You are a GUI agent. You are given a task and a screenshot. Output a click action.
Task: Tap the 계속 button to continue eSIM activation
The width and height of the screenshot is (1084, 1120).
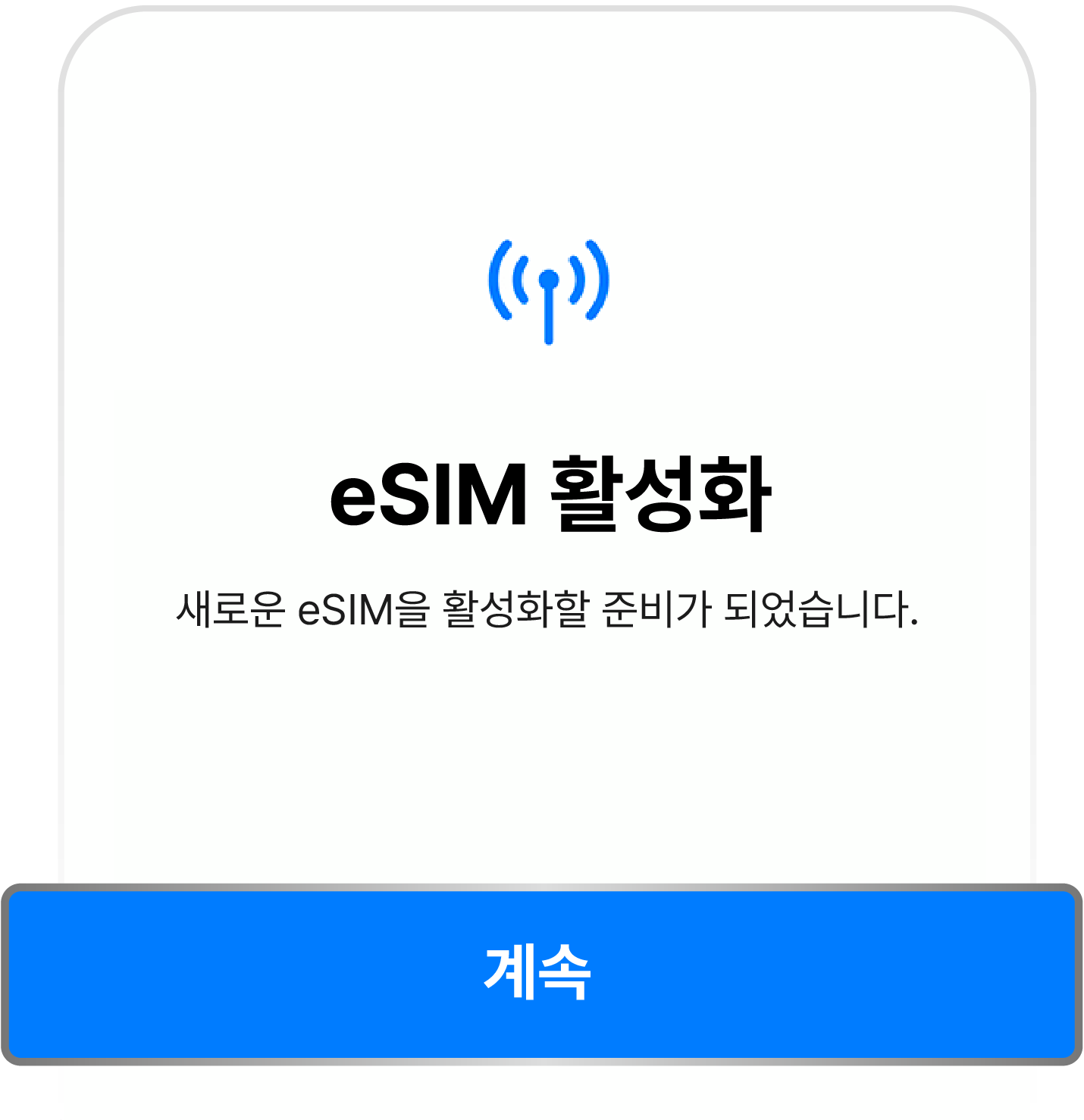(x=541, y=974)
